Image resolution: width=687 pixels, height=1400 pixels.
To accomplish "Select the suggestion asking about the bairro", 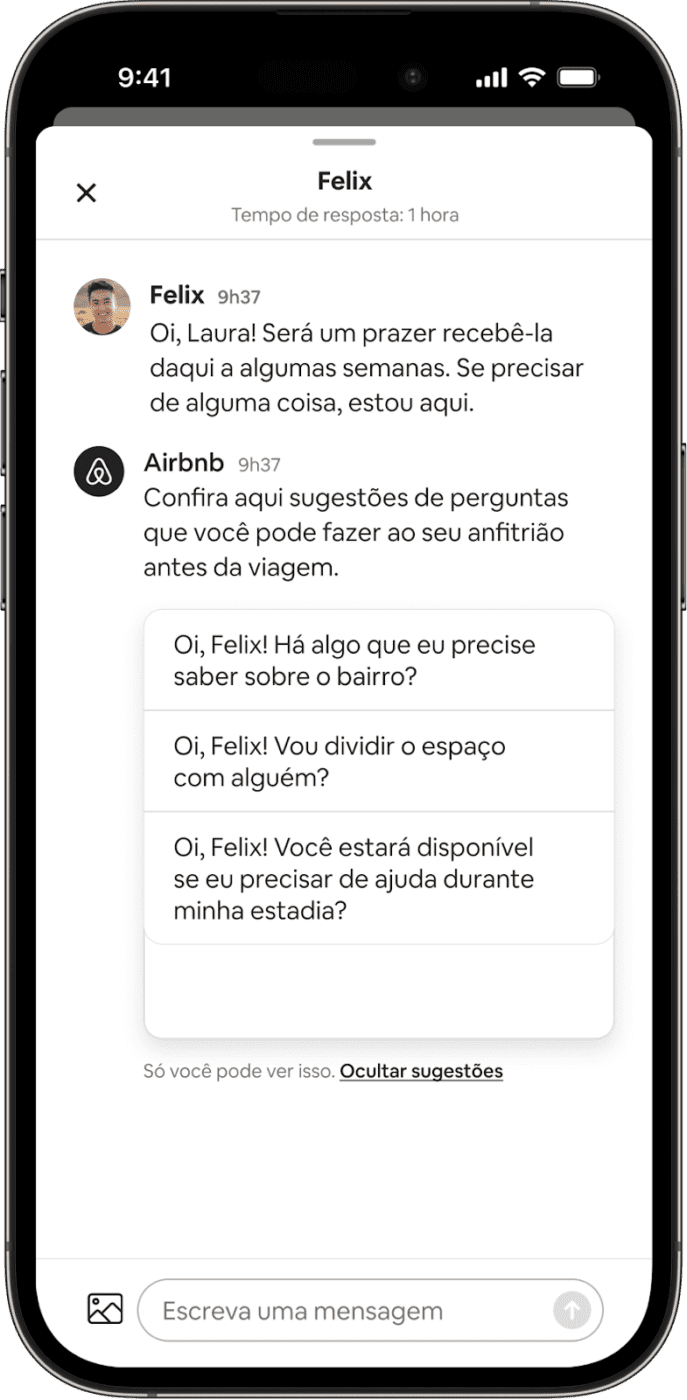I will [x=379, y=660].
